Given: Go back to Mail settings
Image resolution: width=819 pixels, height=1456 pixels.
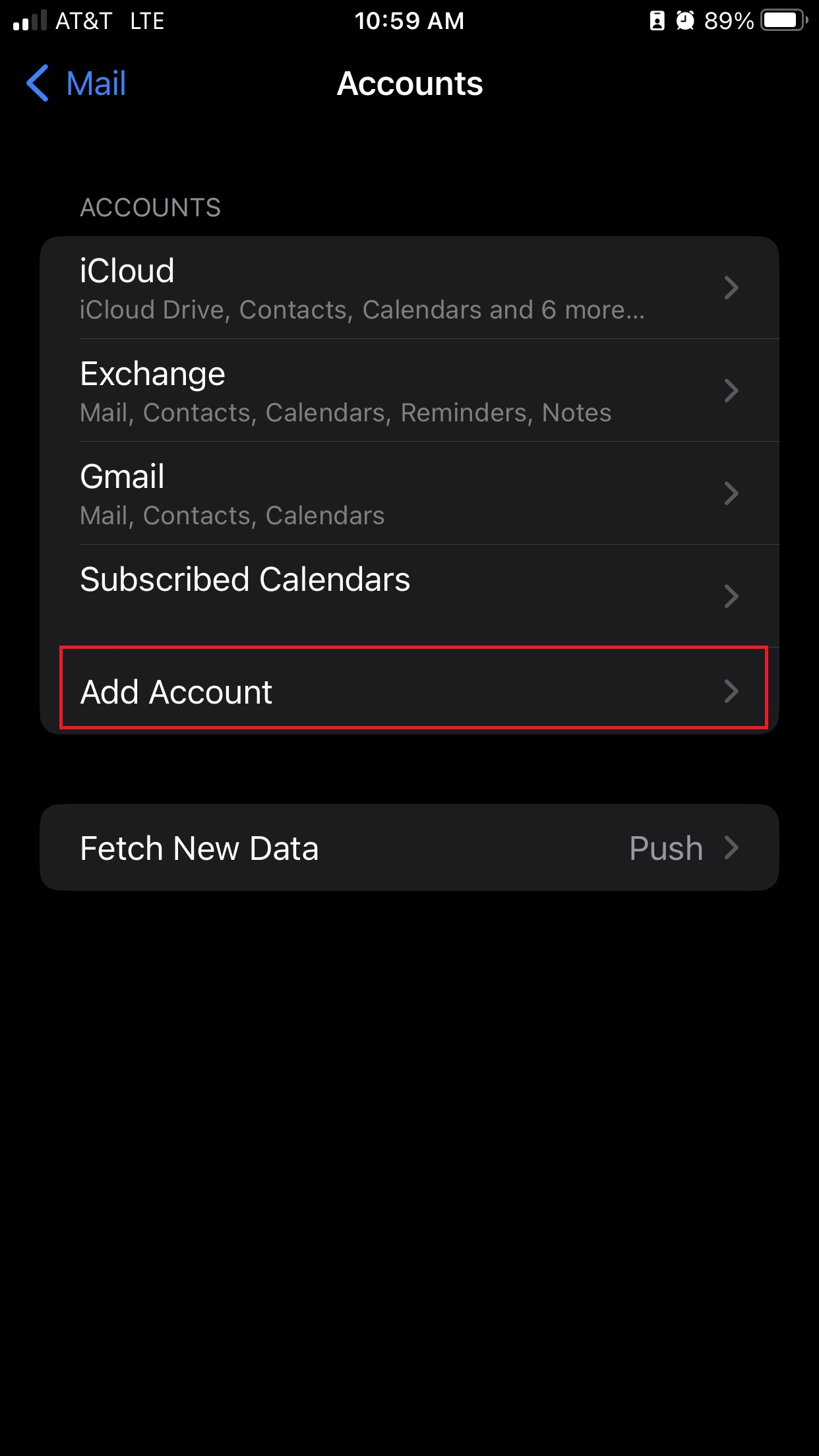Looking at the screenshot, I should (76, 84).
